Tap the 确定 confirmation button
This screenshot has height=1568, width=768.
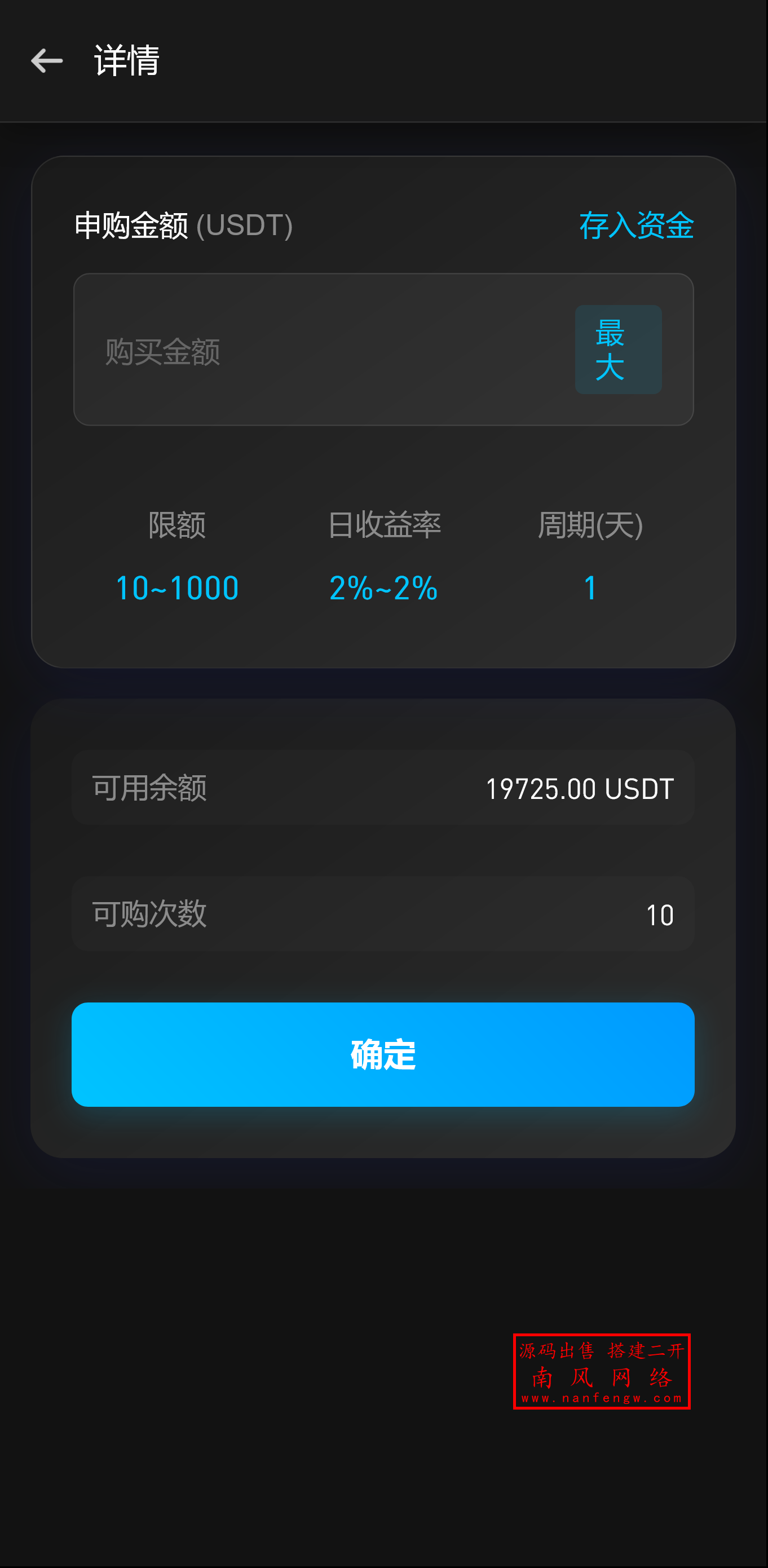click(382, 1055)
